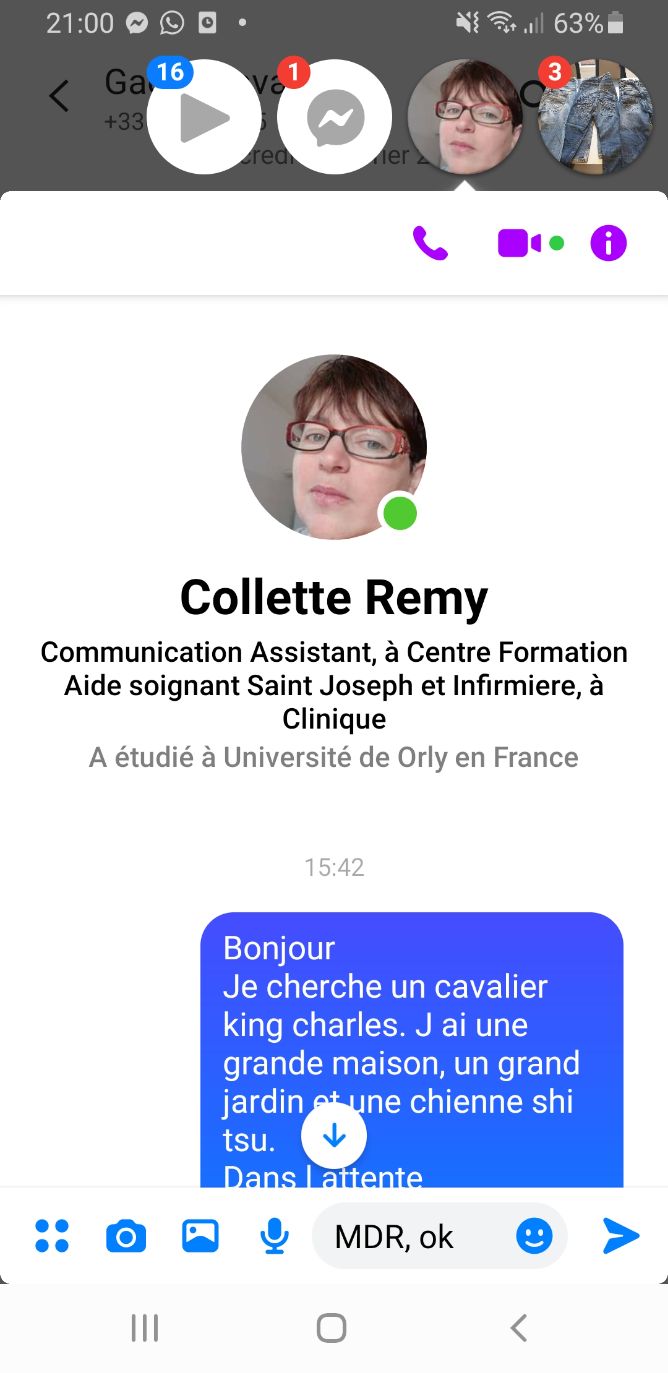Record a voice message with the microphone
The image size is (668, 1373).
pyautogui.click(x=273, y=1236)
